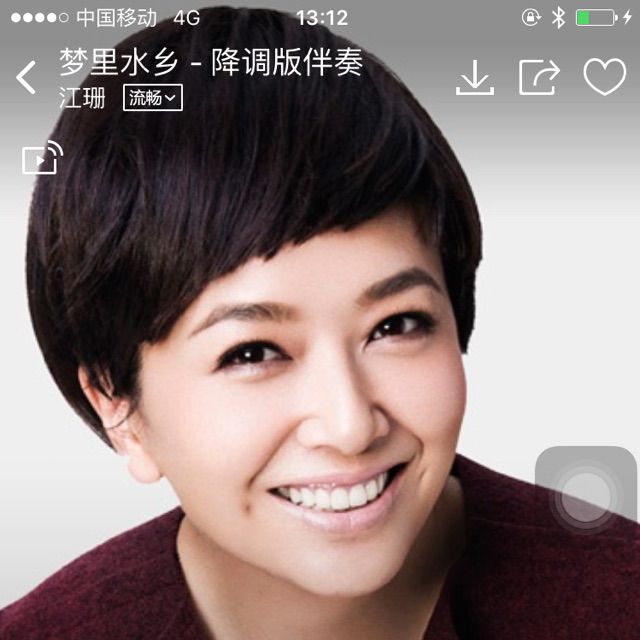Share this track
Image resolution: width=640 pixels, height=640 pixels.
click(539, 77)
